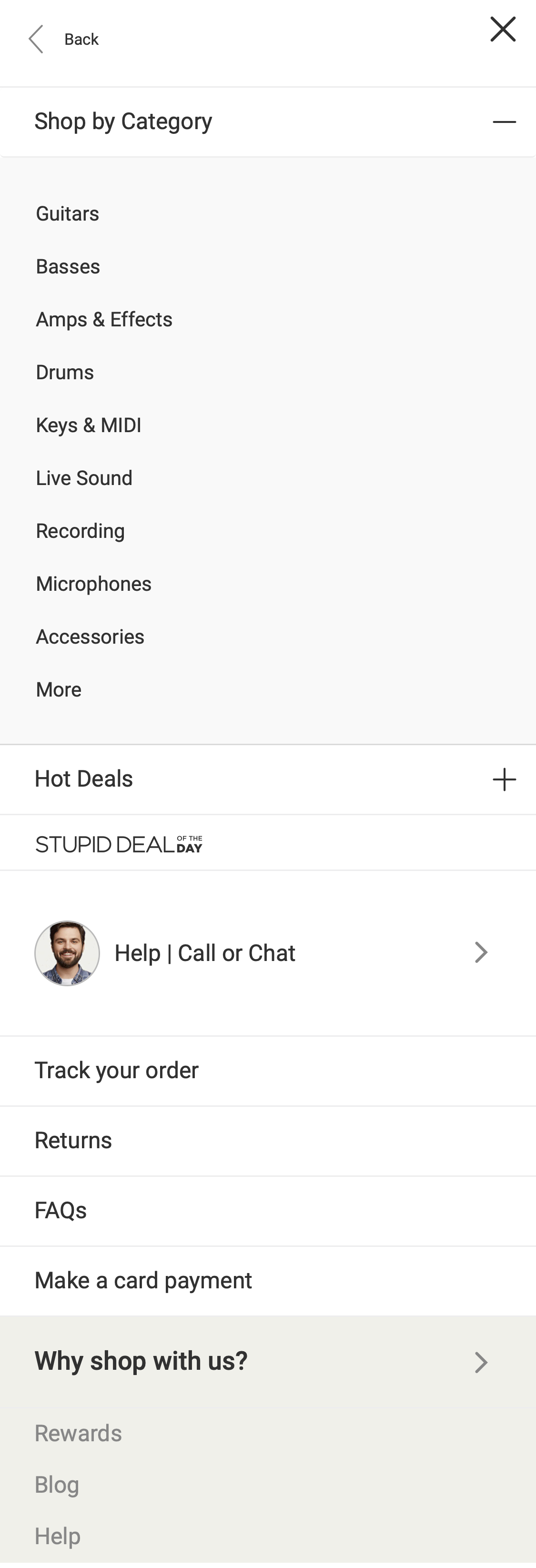Close the menu with the X icon

click(503, 29)
